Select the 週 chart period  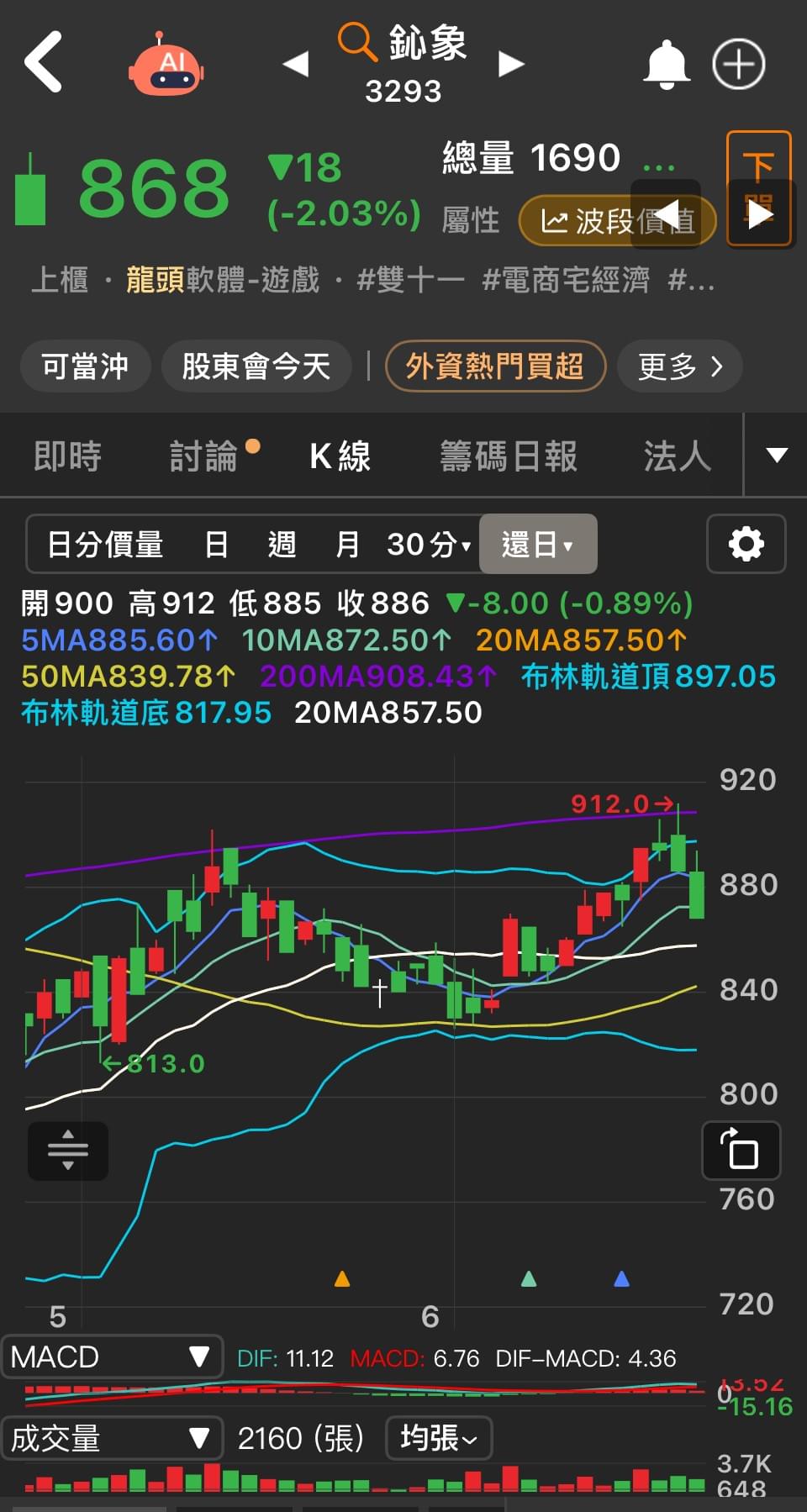click(x=282, y=545)
